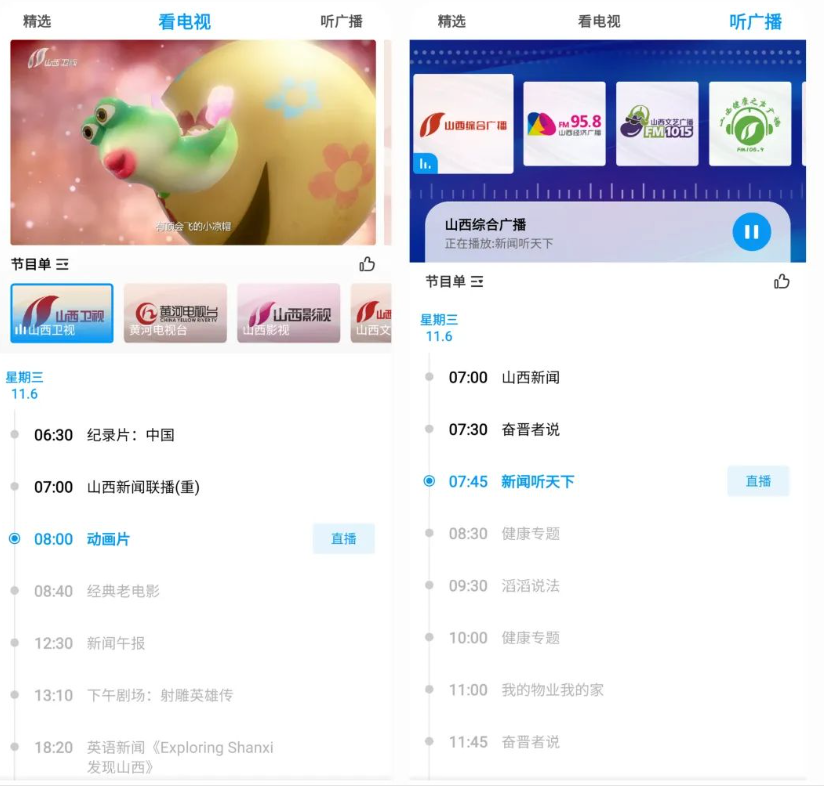
Task: Play the 山西卫视 video preview
Action: (x=193, y=142)
